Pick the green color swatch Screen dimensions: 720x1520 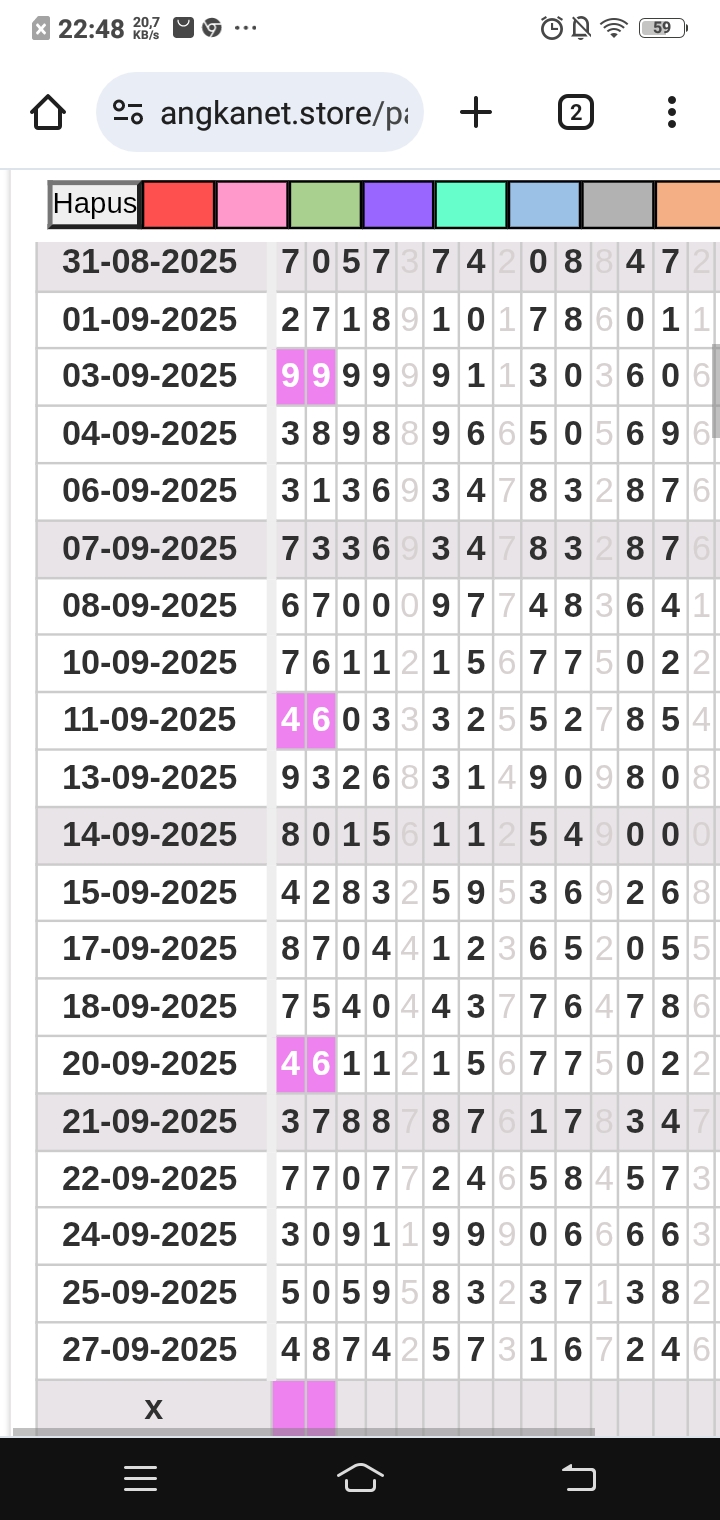(x=325, y=205)
